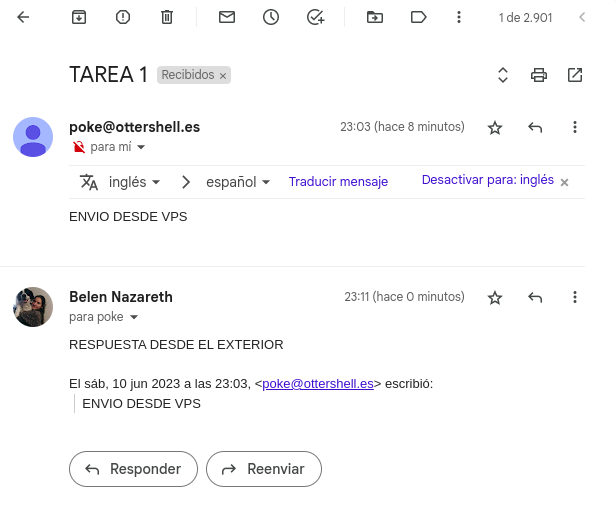Move conversation to a folder
The image size is (616, 506).
coord(374,17)
